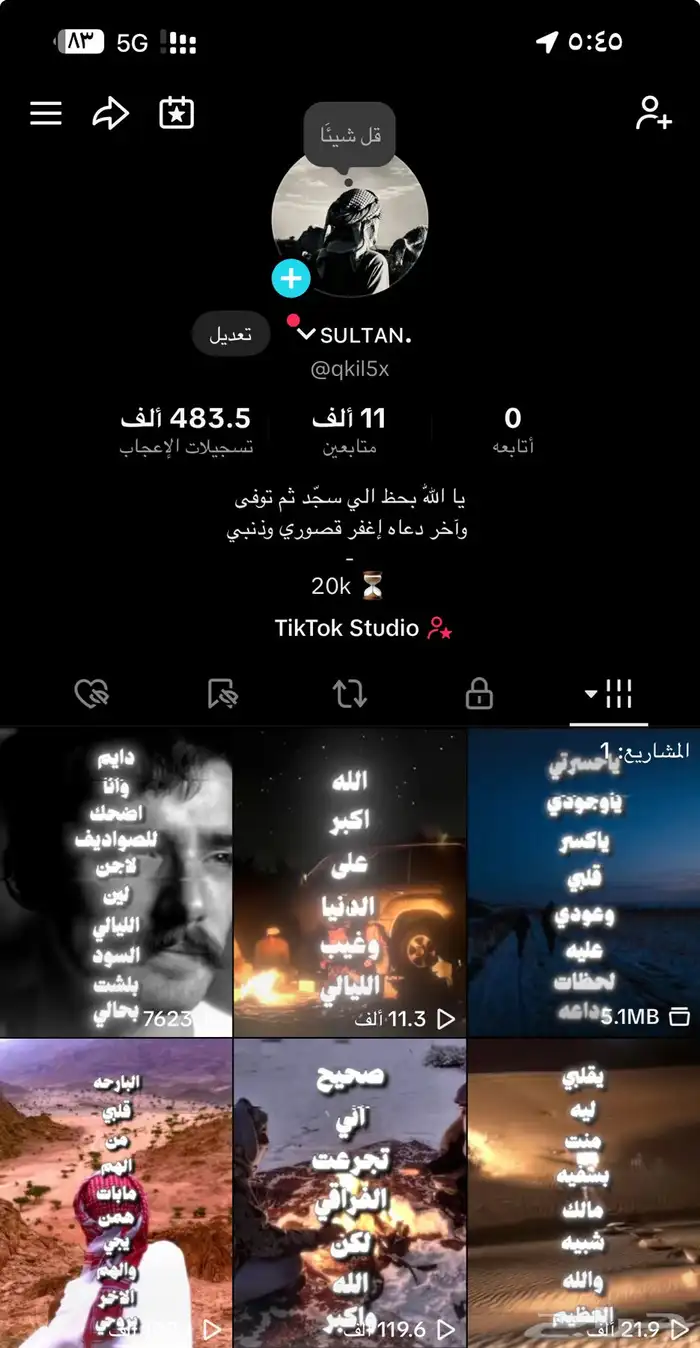Switch to the liked videos tab
The width and height of the screenshot is (700, 1348).
[x=92, y=693]
